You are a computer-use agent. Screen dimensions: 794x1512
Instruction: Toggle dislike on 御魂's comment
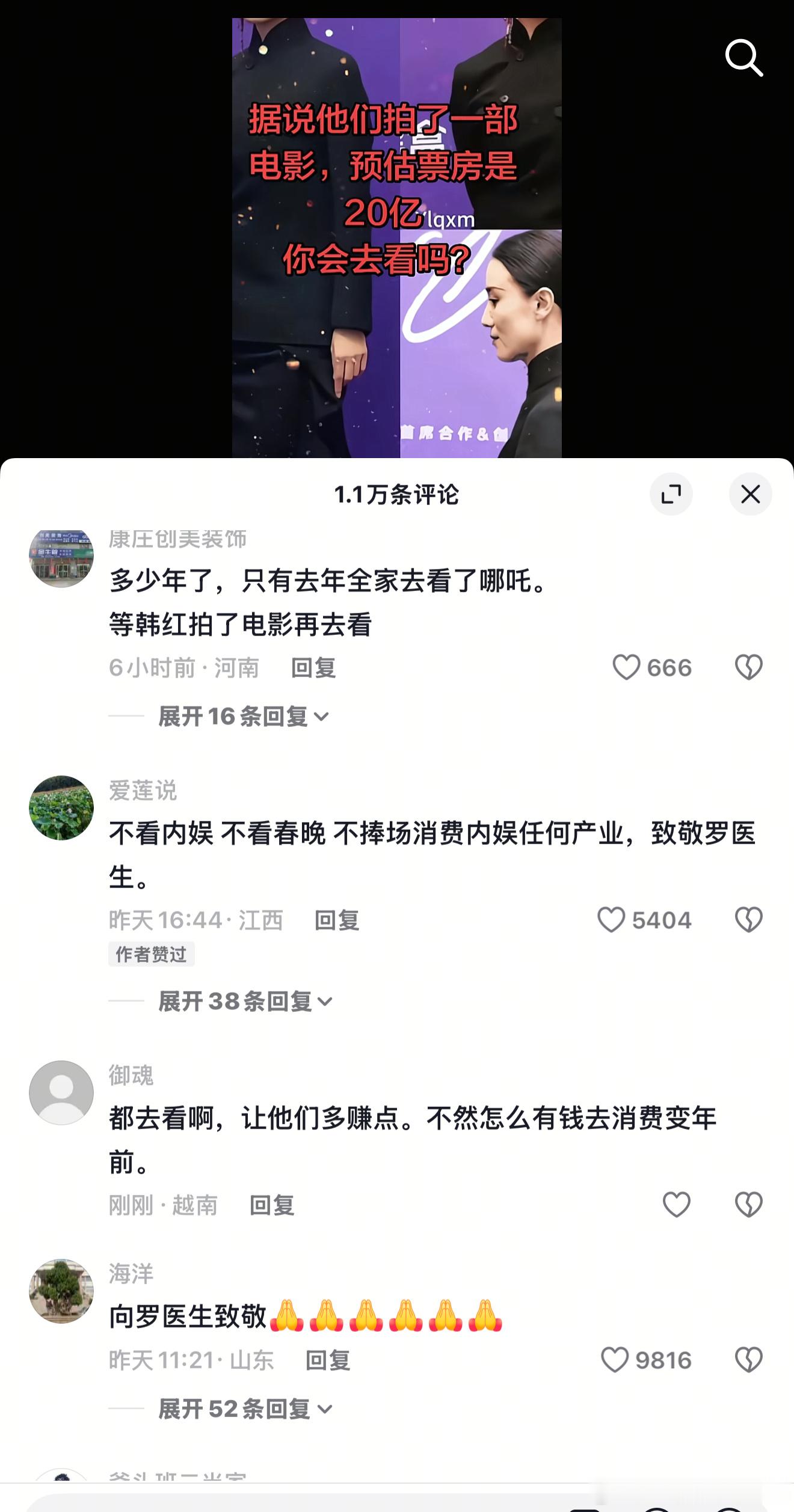click(748, 1204)
